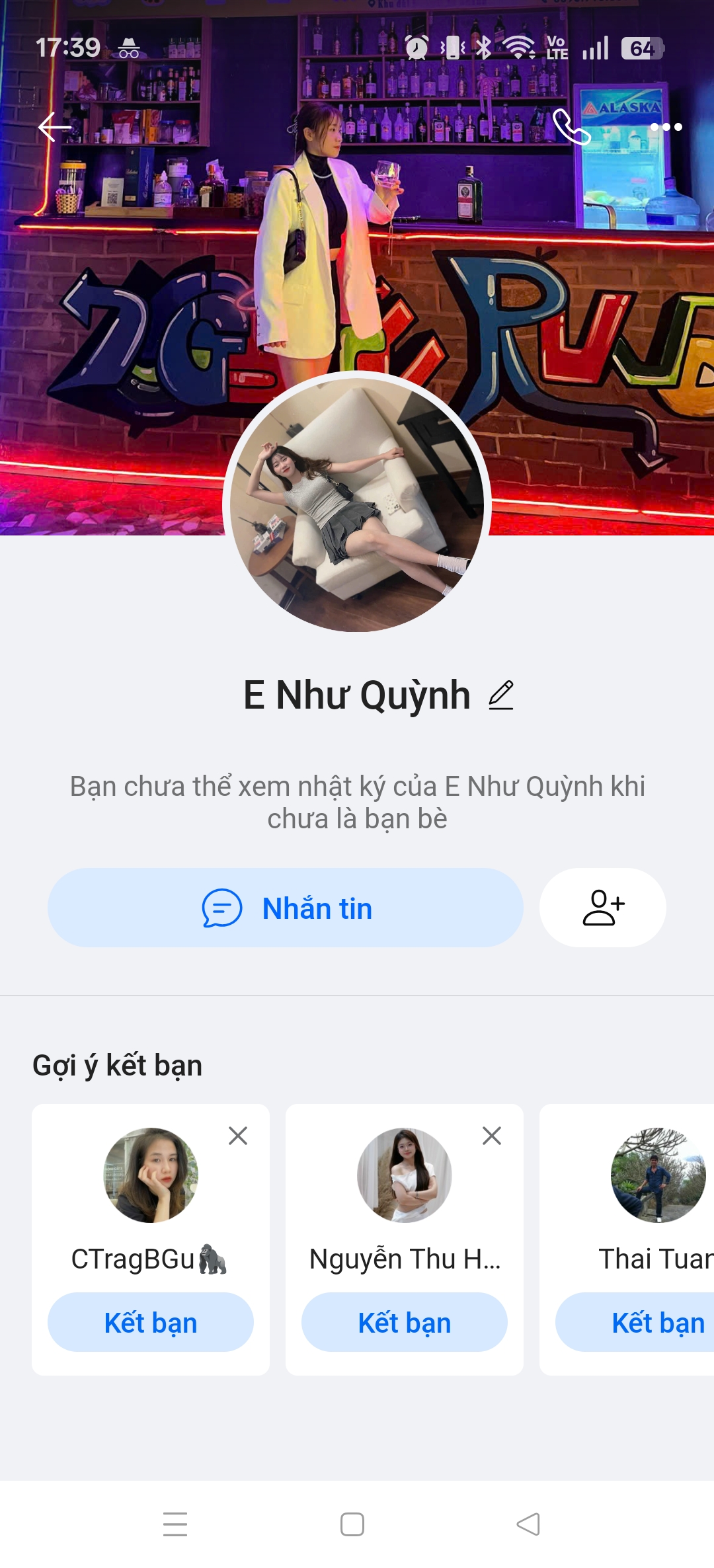Screen dimensions: 714x1568
Task: Open Thai Tuan's suggested profile photo
Action: [x=658, y=1175]
